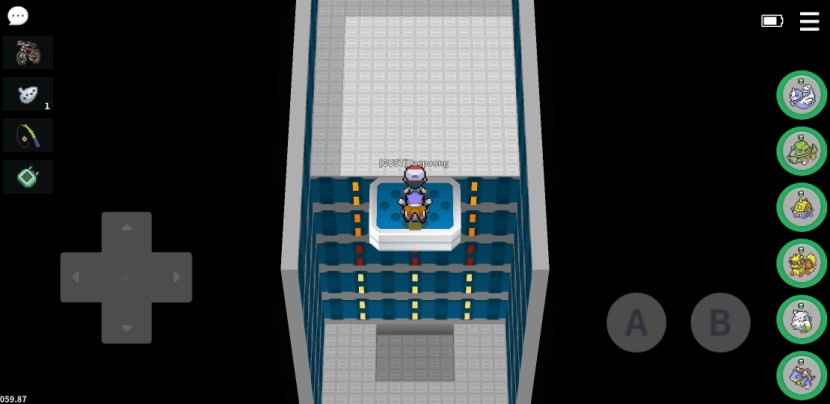Select the first party Pokémon slot

(802, 95)
